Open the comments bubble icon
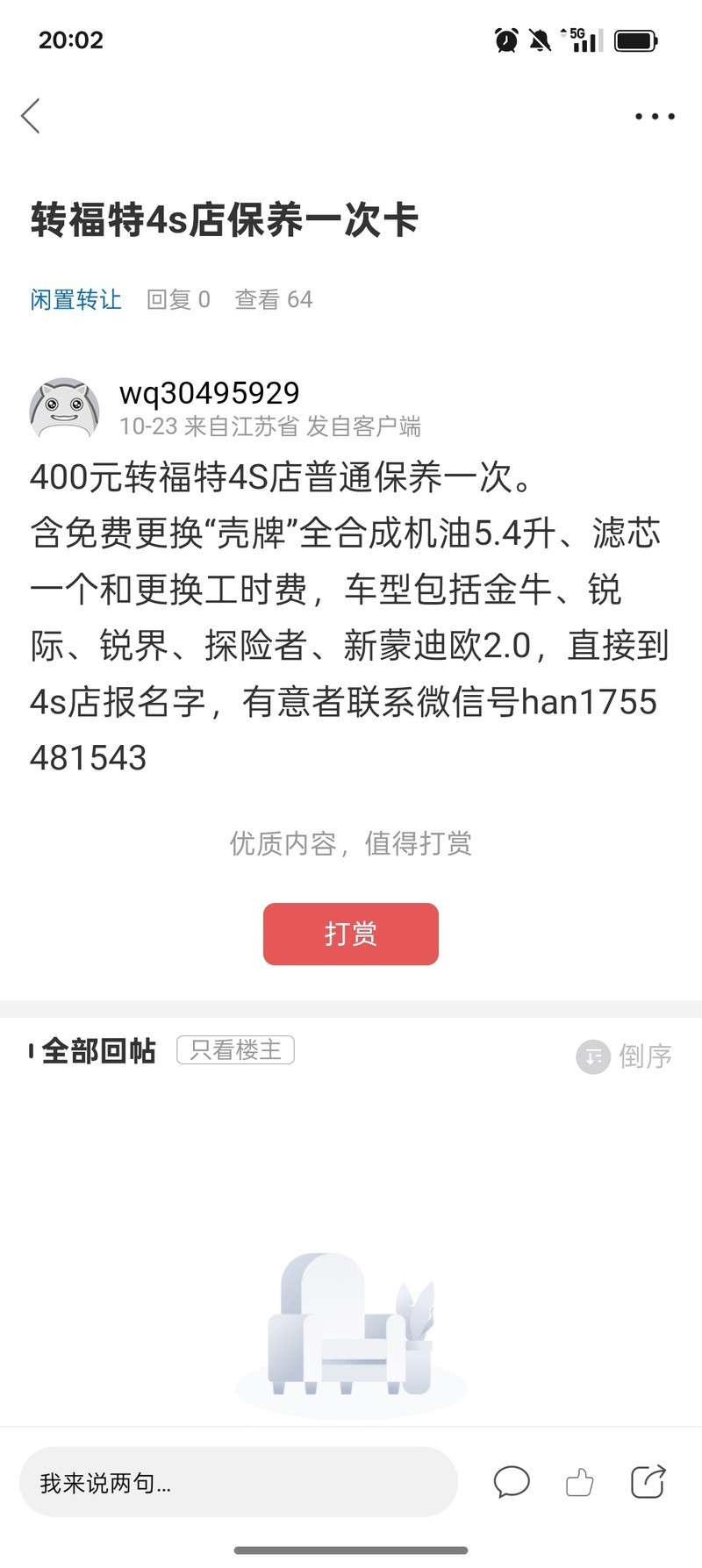Screen dimensions: 702x1568 tap(512, 1482)
